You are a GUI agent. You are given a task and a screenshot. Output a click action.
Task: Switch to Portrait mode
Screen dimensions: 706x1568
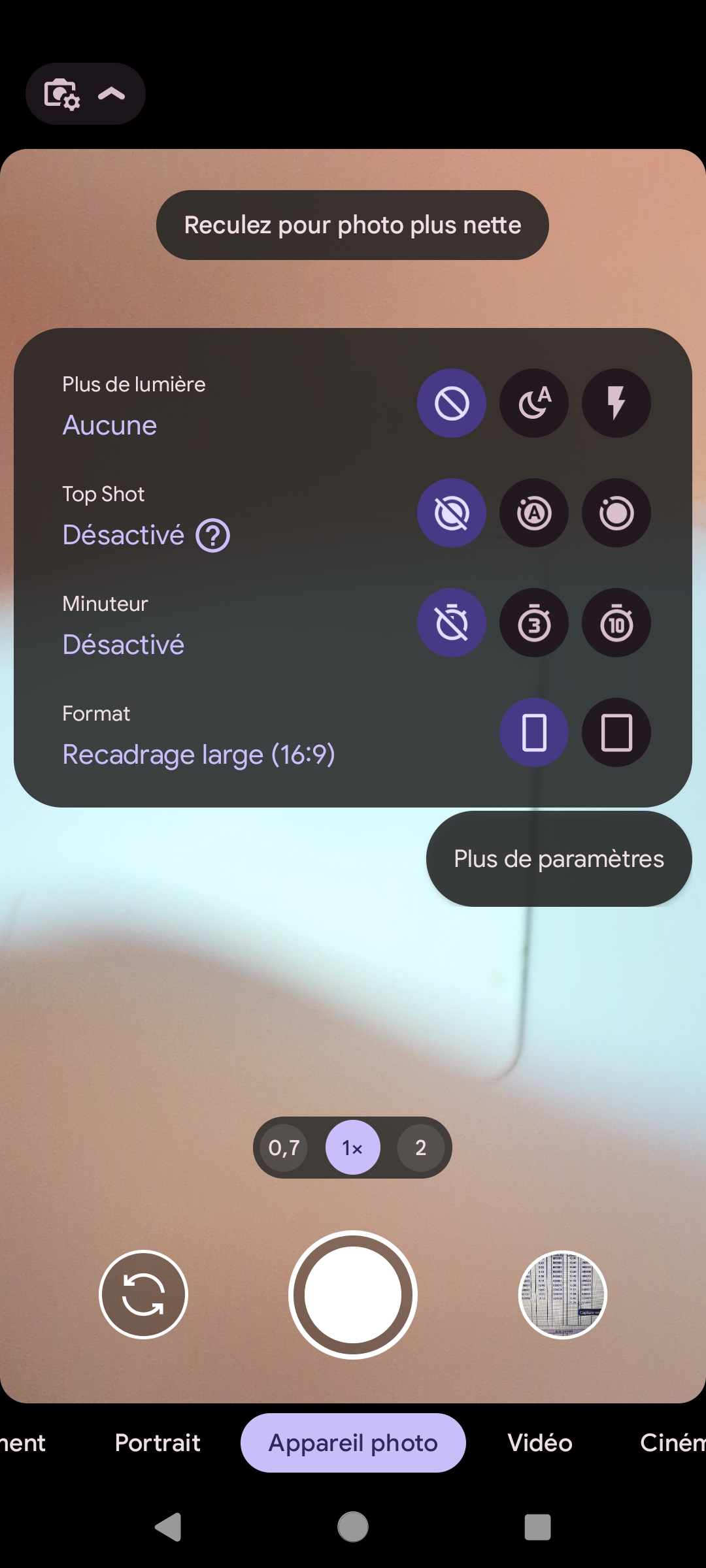click(158, 1443)
